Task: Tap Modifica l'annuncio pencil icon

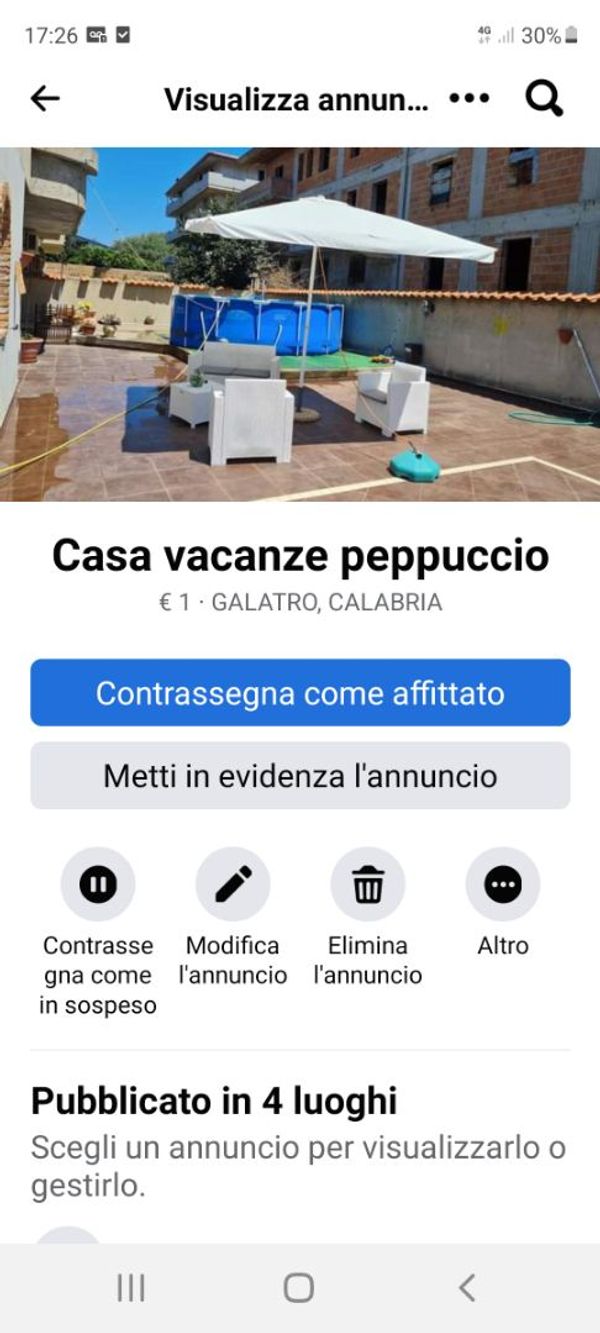Action: 233,884
